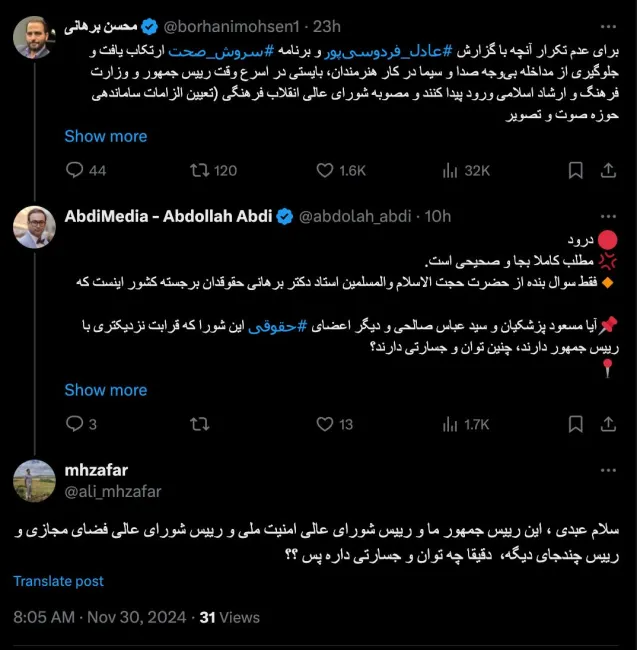Open AbdiMedia's profile picture

coord(34,227)
